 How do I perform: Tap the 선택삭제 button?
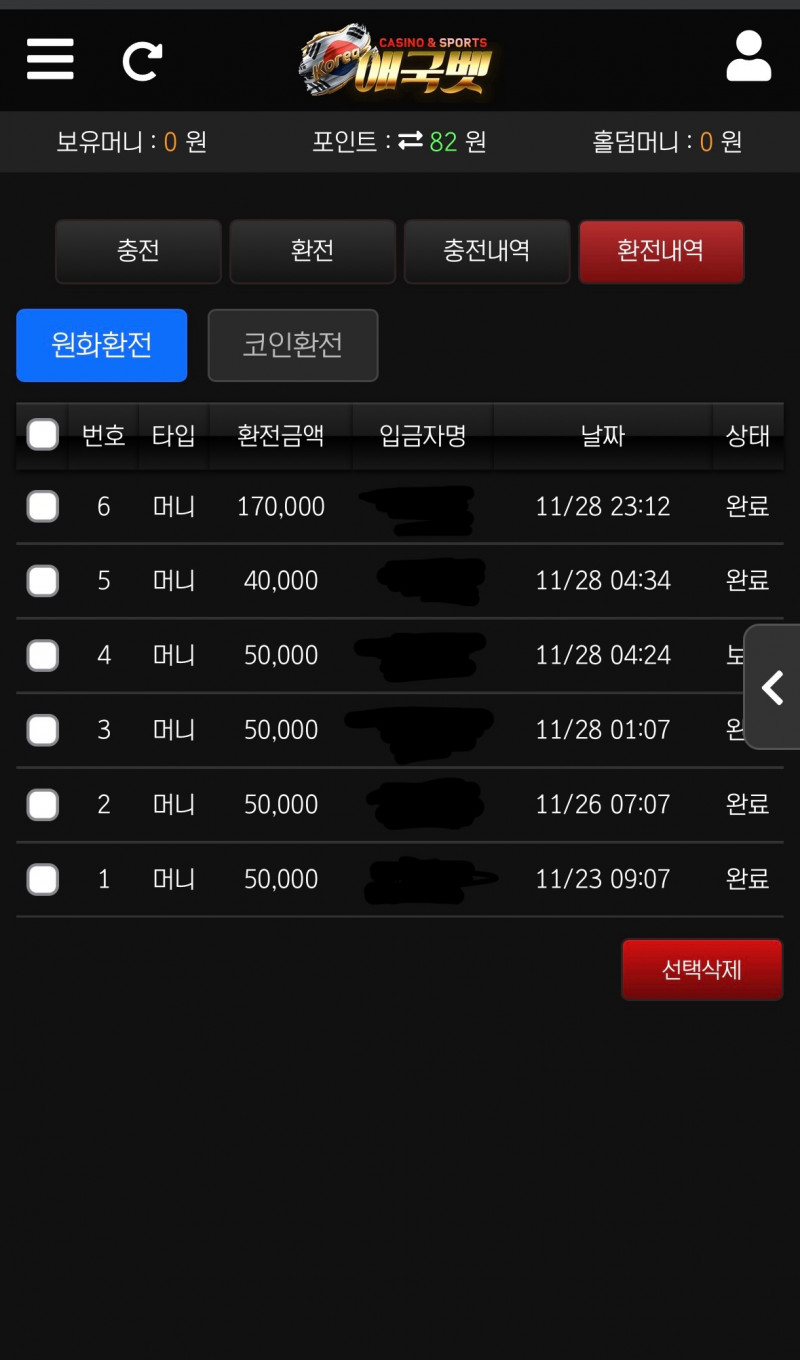[x=701, y=969]
